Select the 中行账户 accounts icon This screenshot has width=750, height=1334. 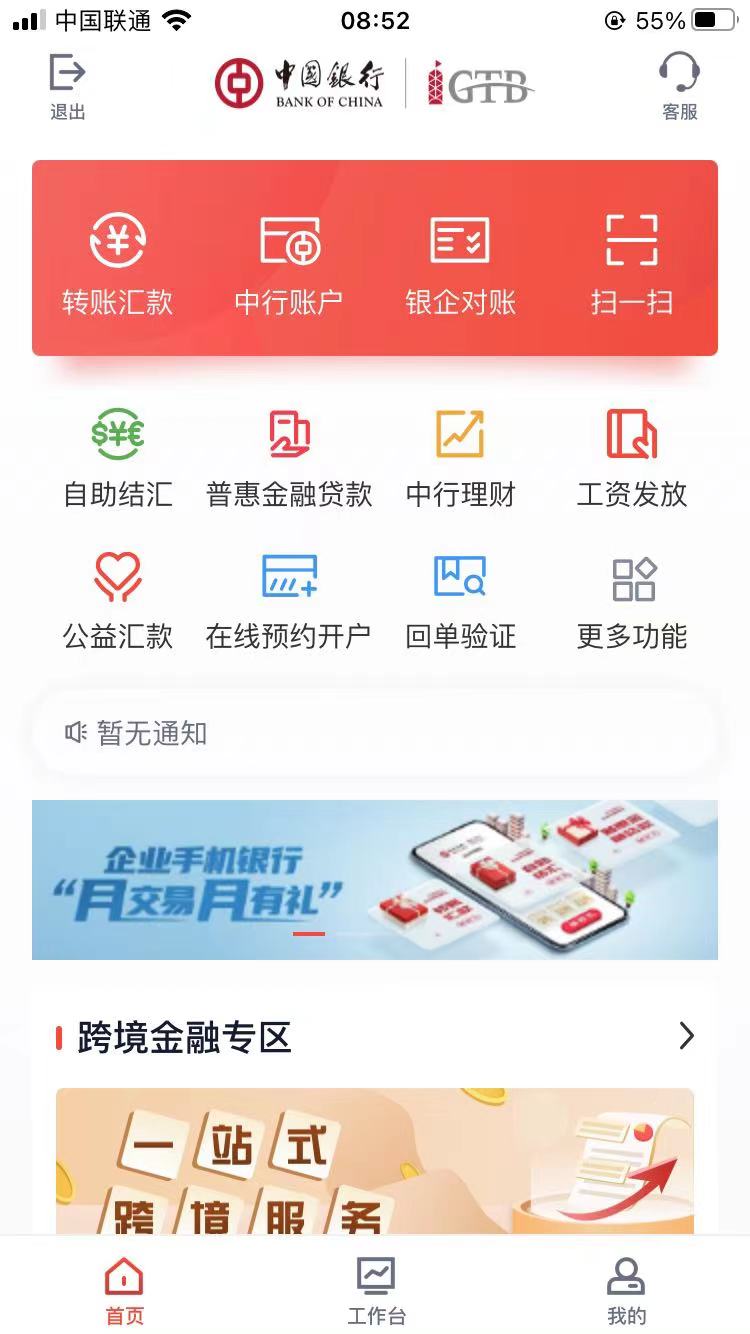(288, 258)
